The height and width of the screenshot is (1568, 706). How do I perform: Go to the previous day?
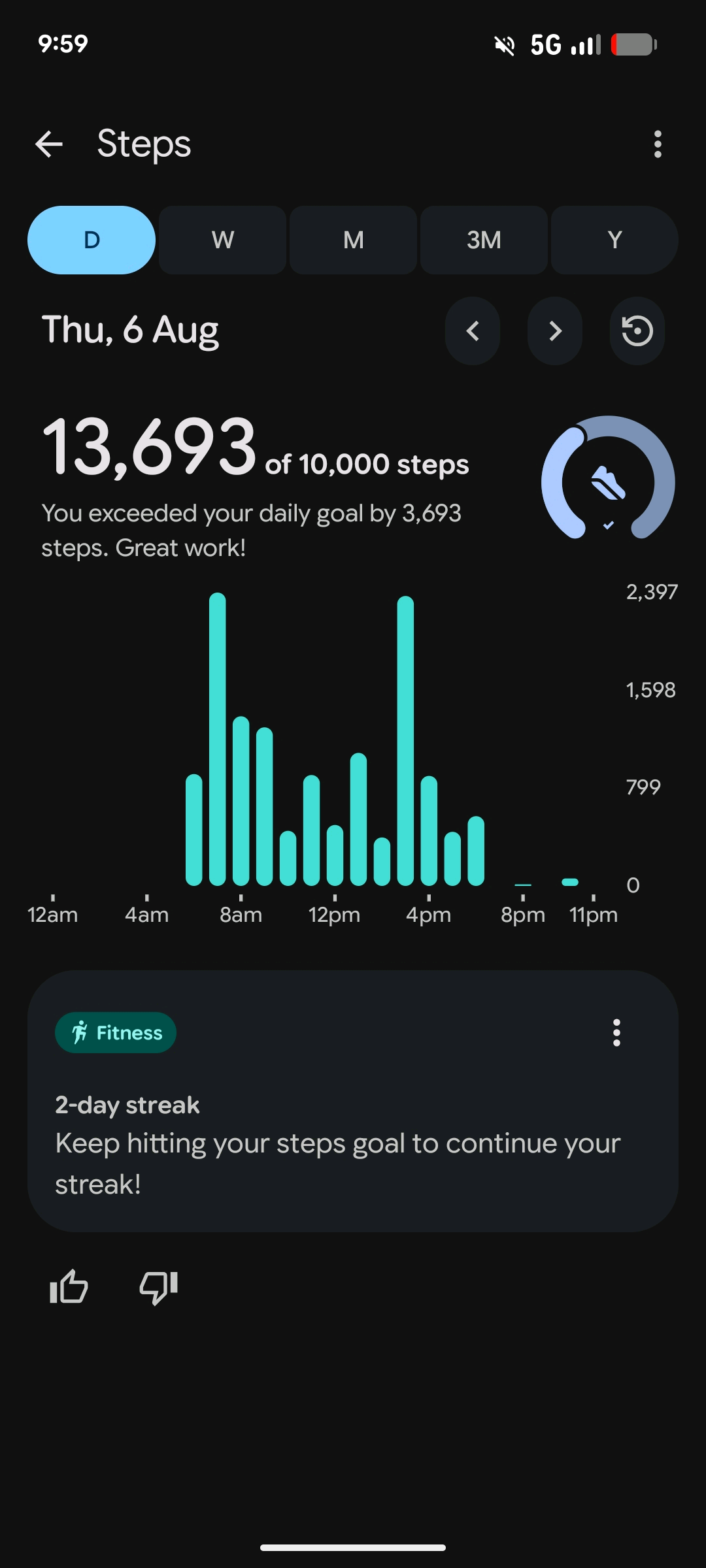tap(473, 331)
